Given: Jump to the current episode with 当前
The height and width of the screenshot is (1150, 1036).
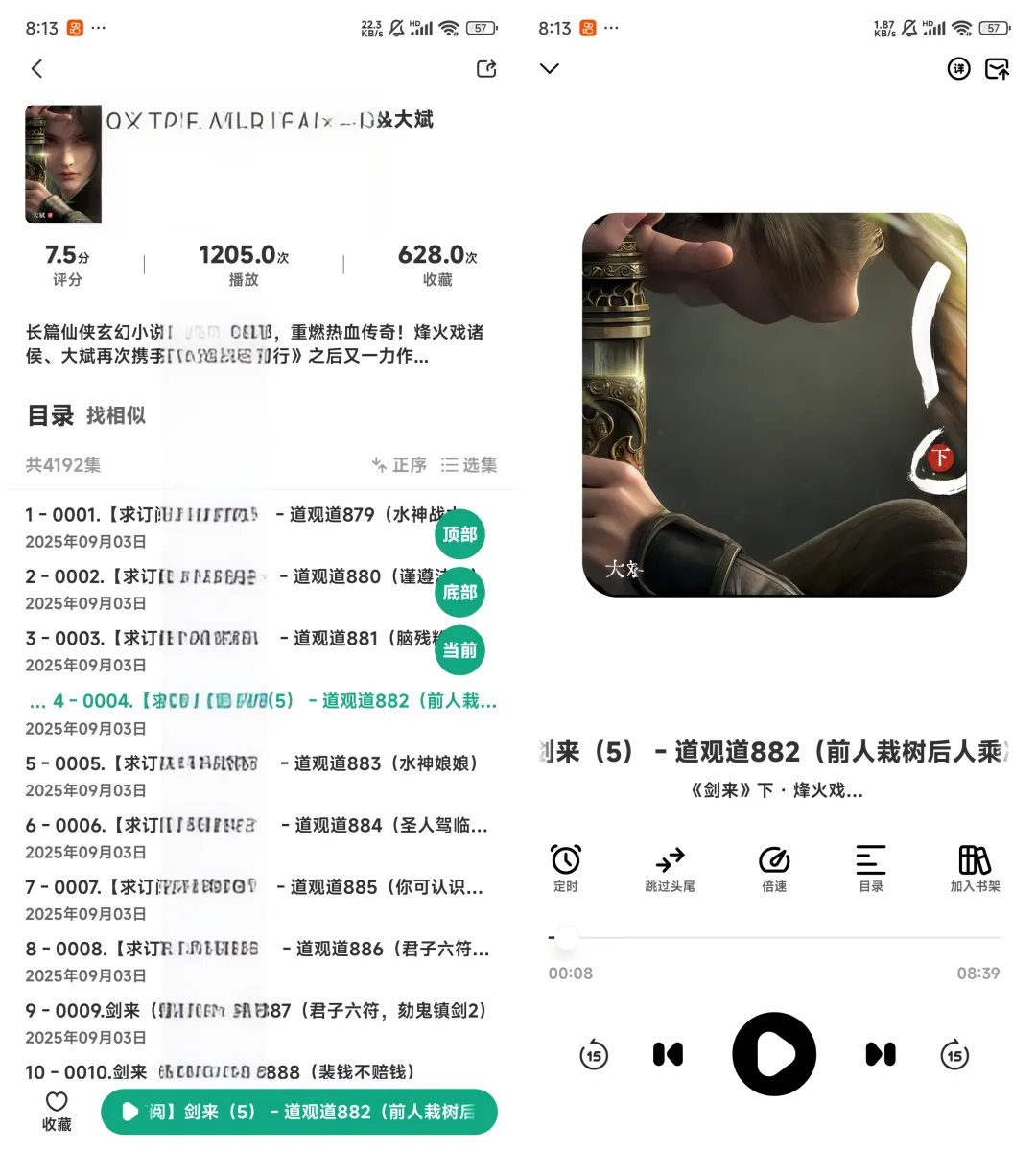Looking at the screenshot, I should [x=459, y=650].
